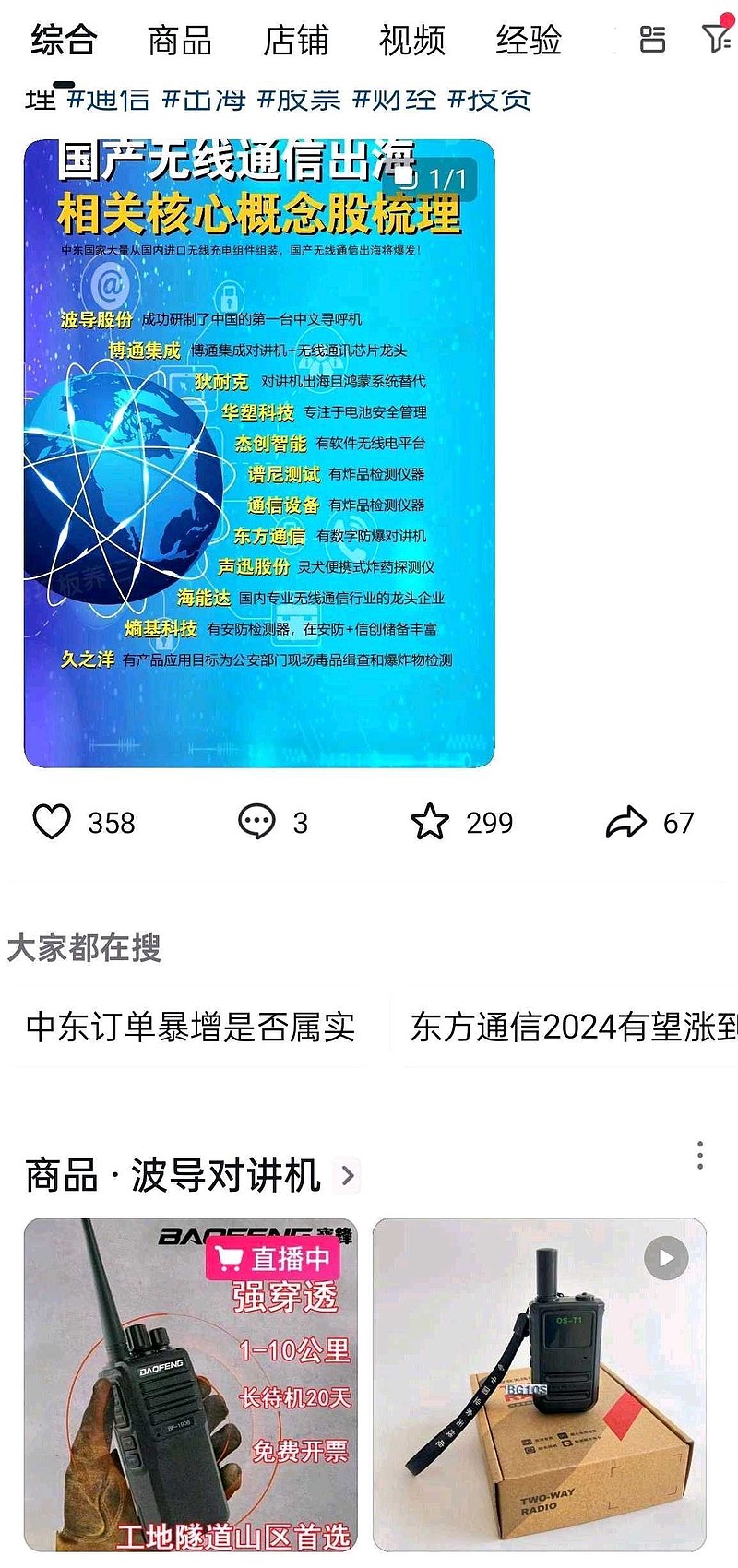Share the post via arrow icon
738x1568 pixels.
pyautogui.click(x=626, y=822)
